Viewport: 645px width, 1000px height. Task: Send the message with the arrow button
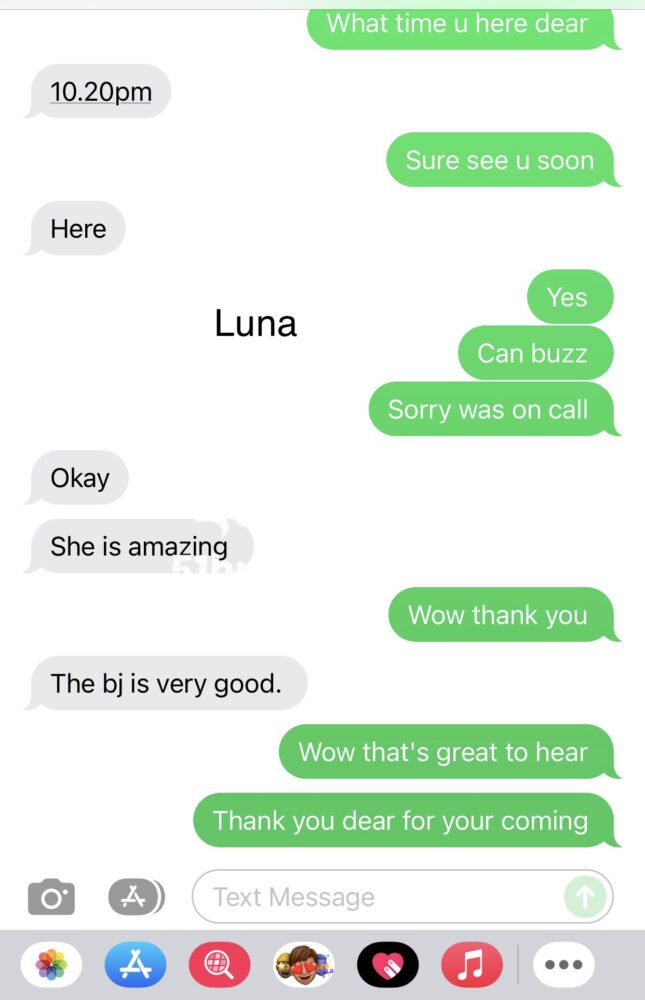coord(585,896)
